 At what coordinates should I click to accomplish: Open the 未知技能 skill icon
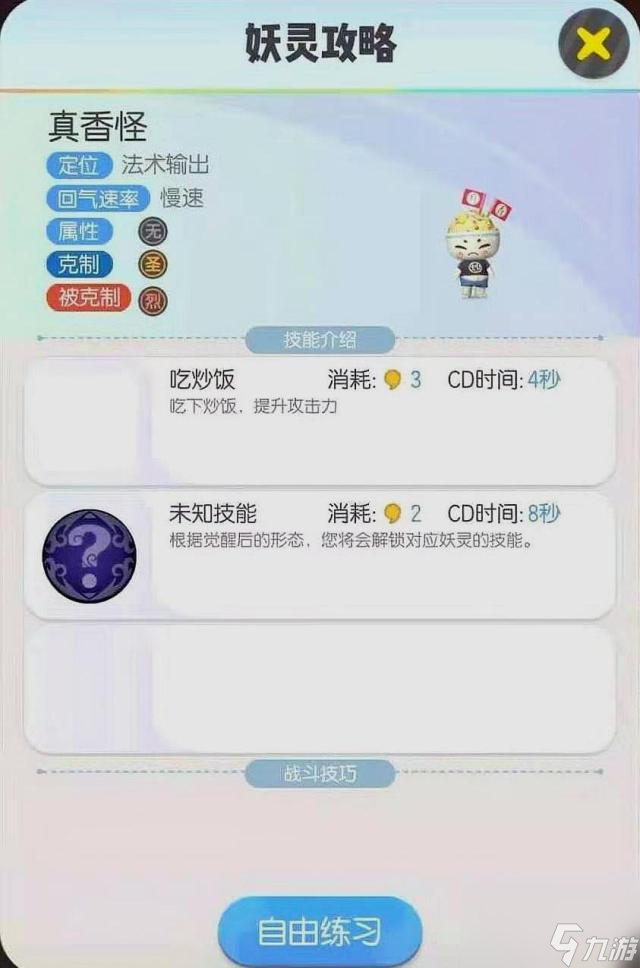pos(89,553)
